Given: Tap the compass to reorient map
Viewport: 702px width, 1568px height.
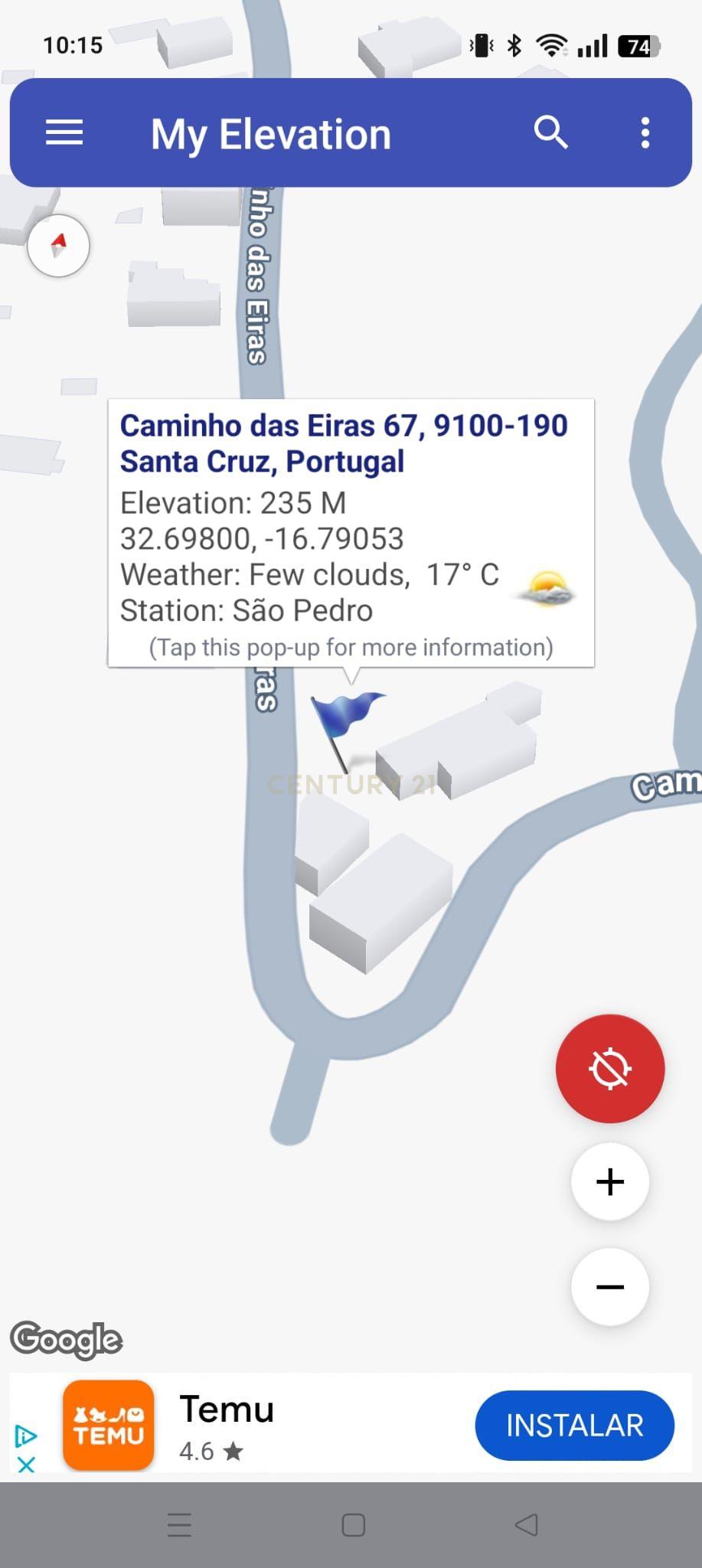Looking at the screenshot, I should pyautogui.click(x=59, y=246).
